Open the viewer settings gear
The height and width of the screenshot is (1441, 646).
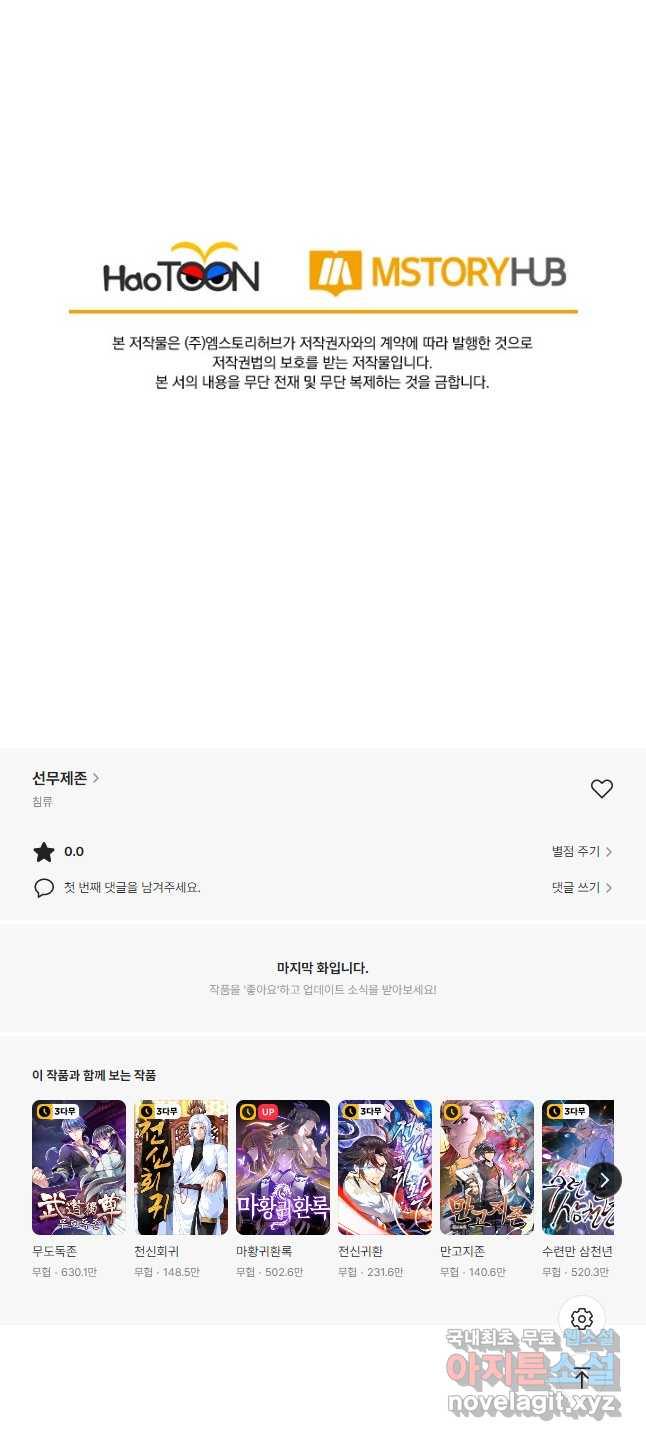582,1319
